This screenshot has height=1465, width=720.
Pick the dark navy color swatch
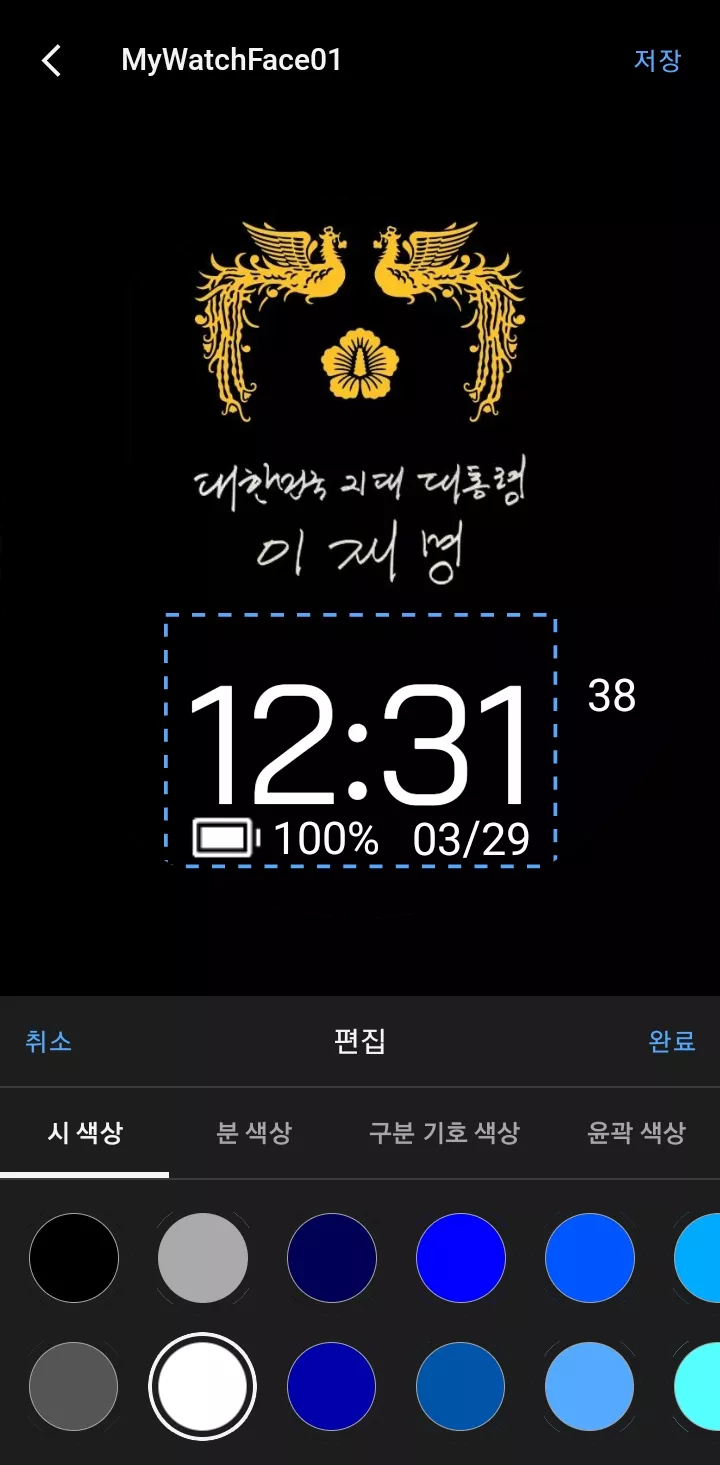pos(332,1258)
